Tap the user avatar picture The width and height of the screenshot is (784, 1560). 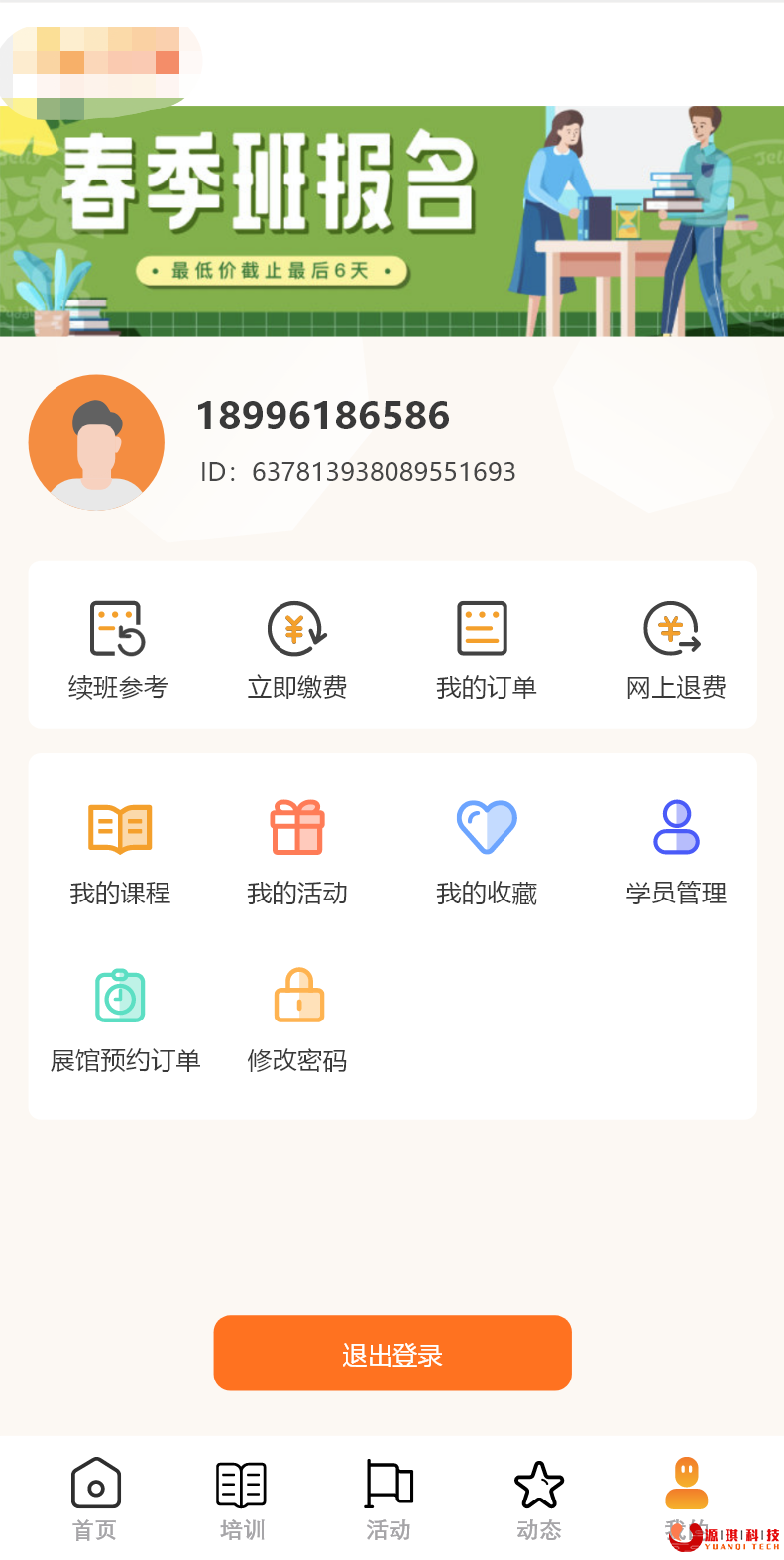[96, 442]
